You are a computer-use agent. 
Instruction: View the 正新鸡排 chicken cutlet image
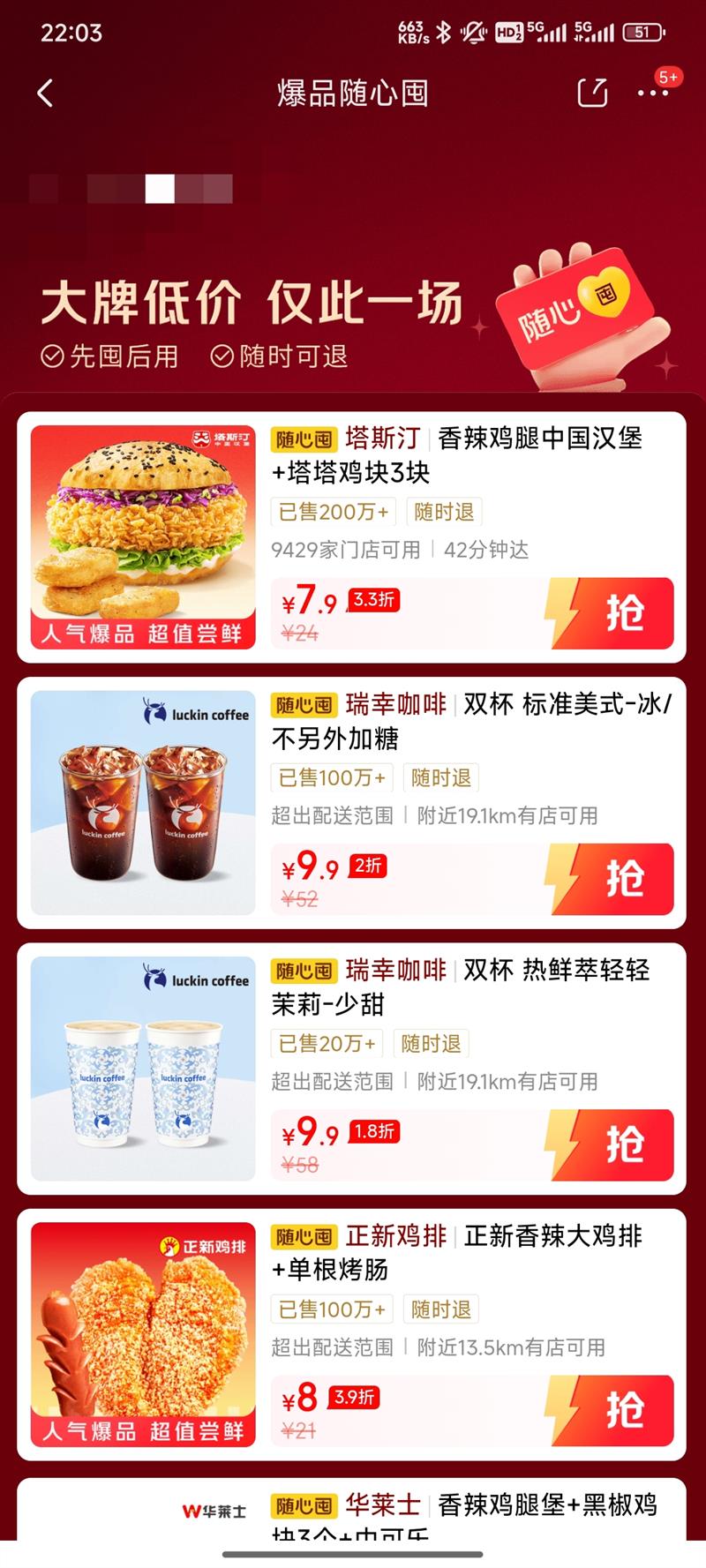tap(143, 1334)
